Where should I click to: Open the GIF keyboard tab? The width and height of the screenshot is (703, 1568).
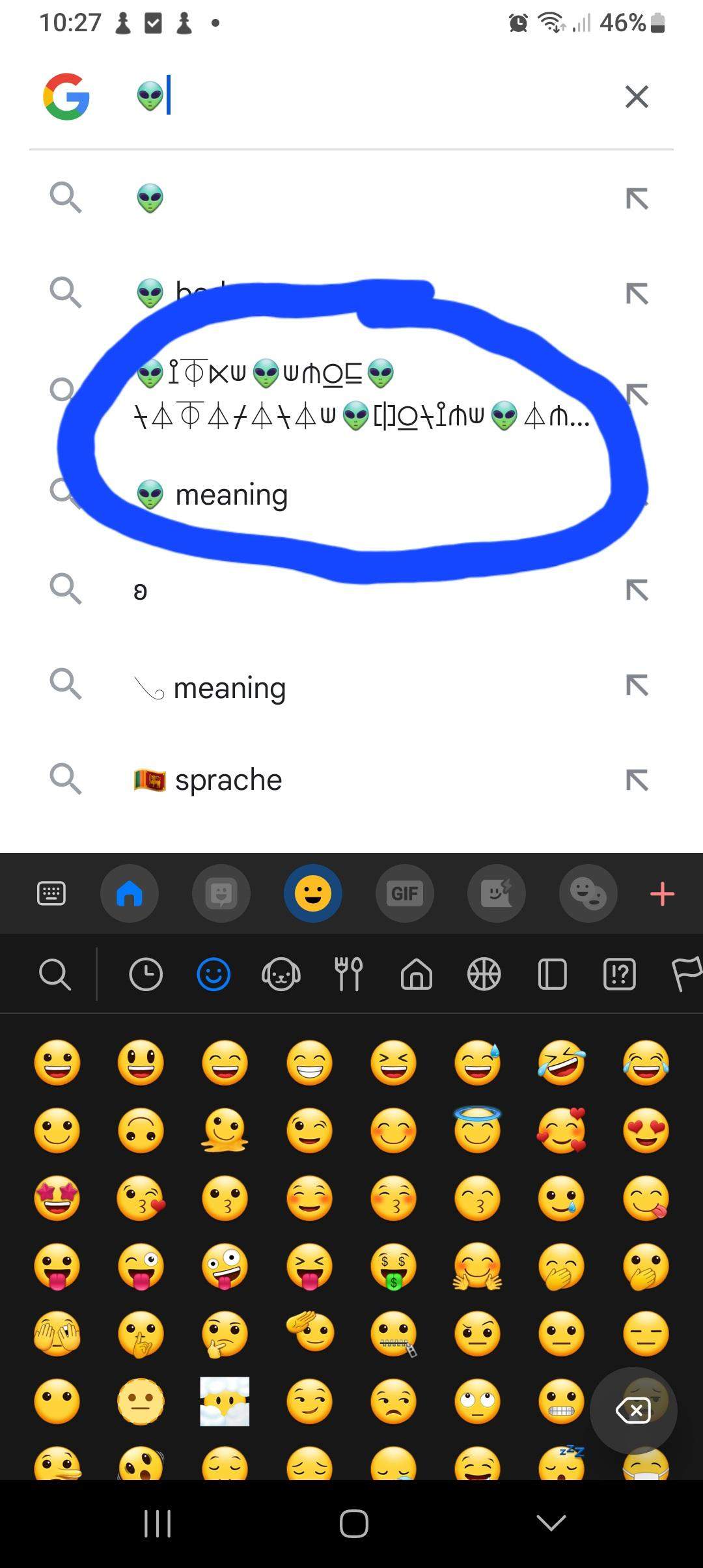(405, 893)
